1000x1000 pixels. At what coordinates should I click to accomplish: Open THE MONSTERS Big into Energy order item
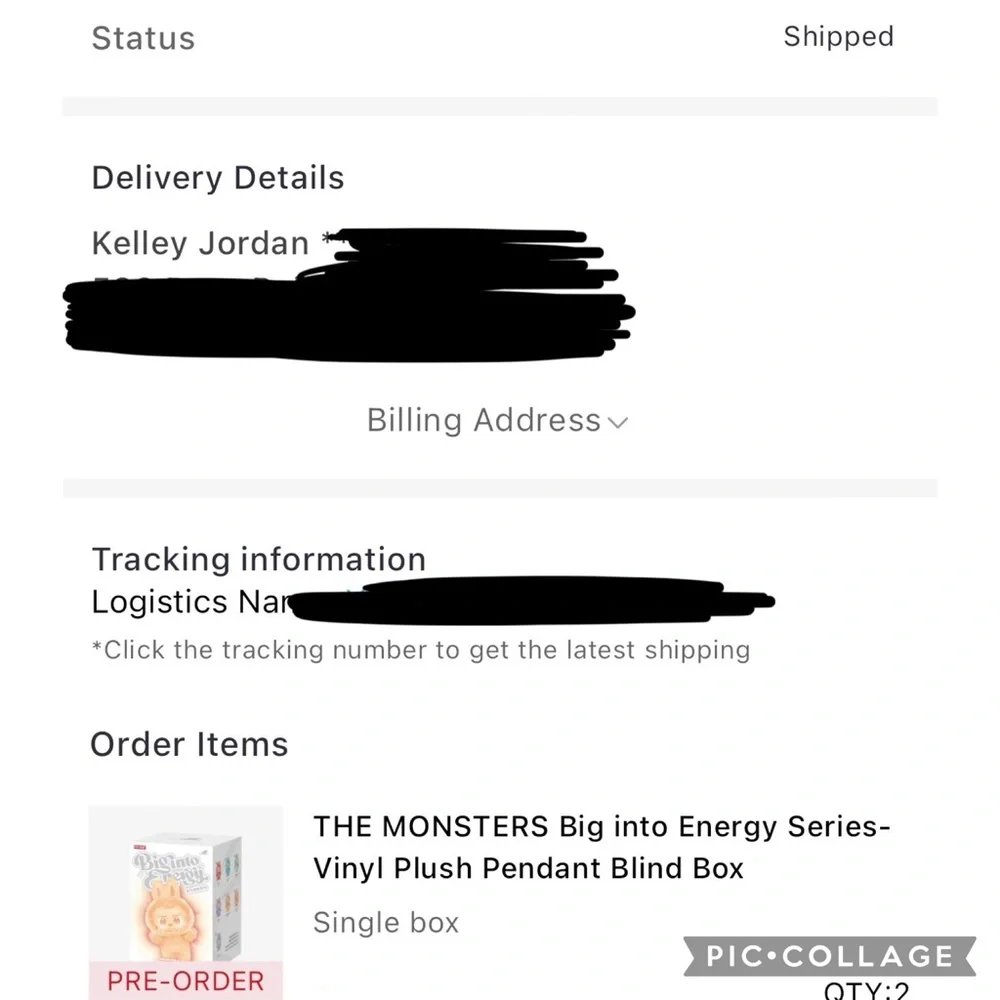[600, 846]
